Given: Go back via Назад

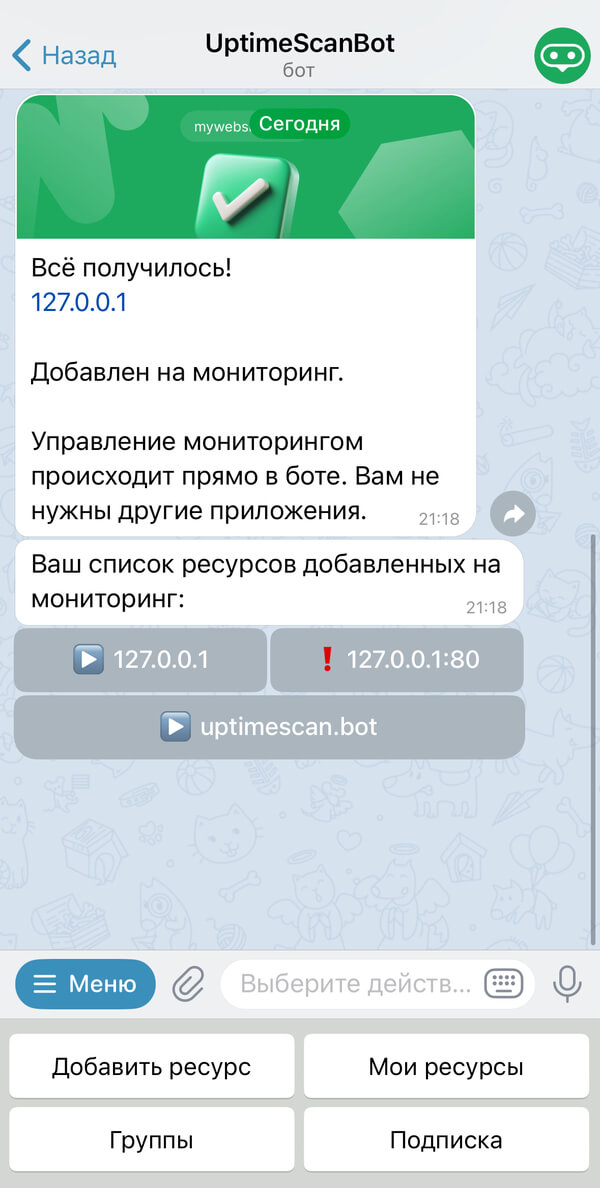Looking at the screenshot, I should (64, 55).
